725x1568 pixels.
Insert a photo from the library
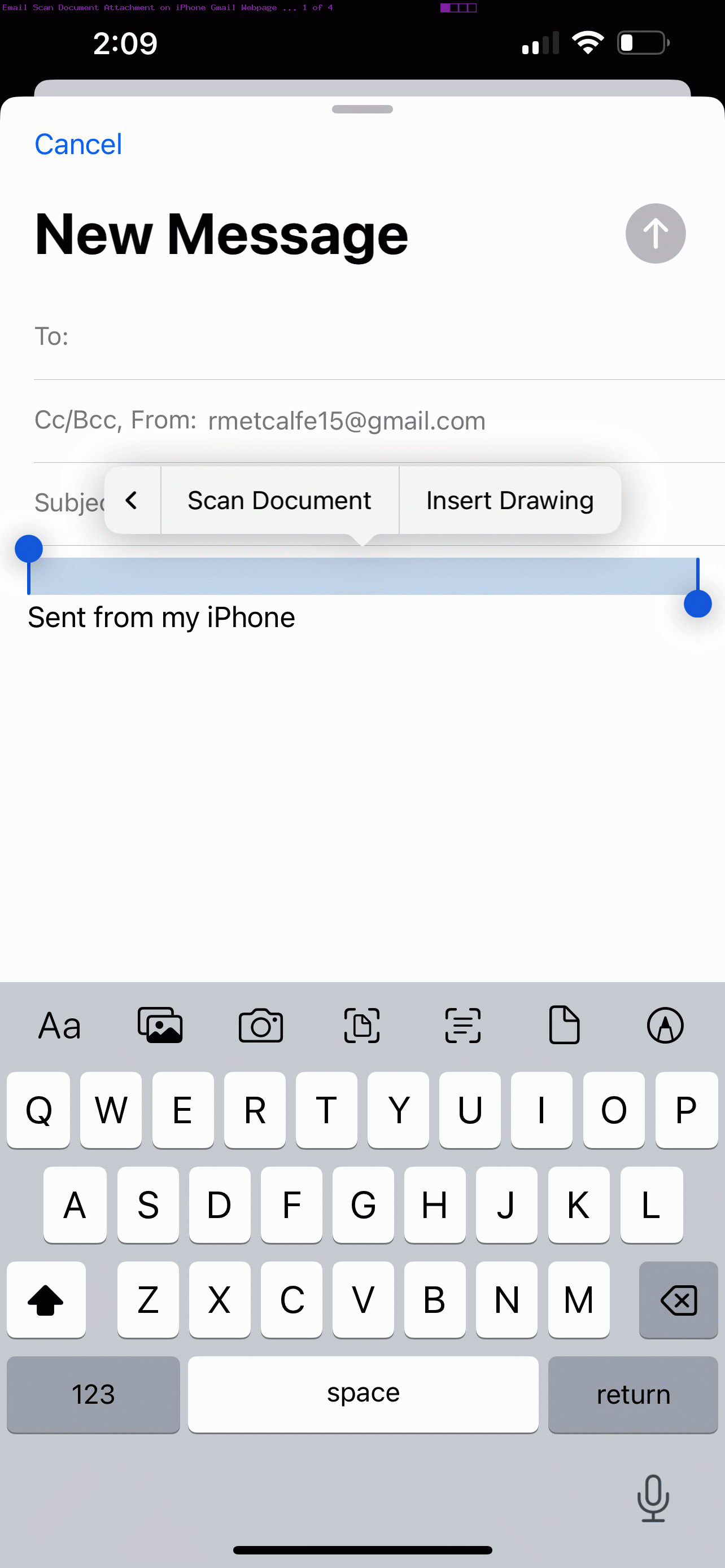[x=160, y=1026]
